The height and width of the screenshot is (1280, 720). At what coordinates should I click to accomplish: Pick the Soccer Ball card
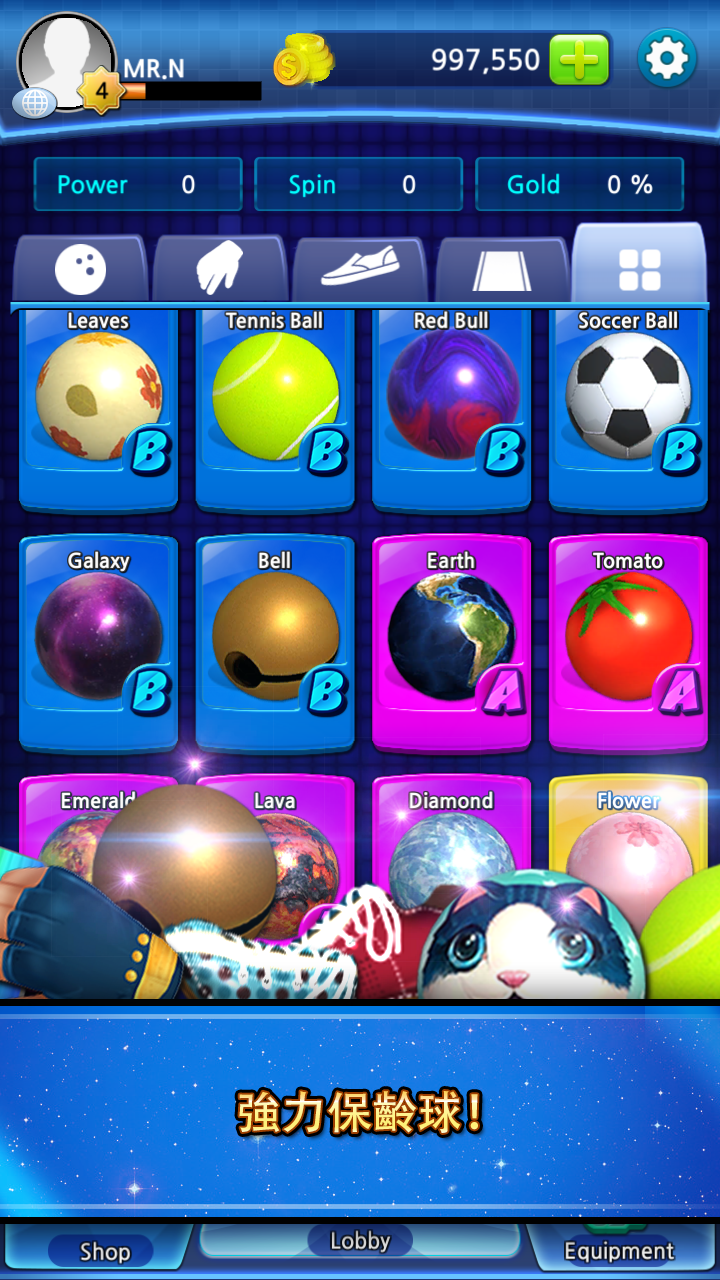(628, 405)
